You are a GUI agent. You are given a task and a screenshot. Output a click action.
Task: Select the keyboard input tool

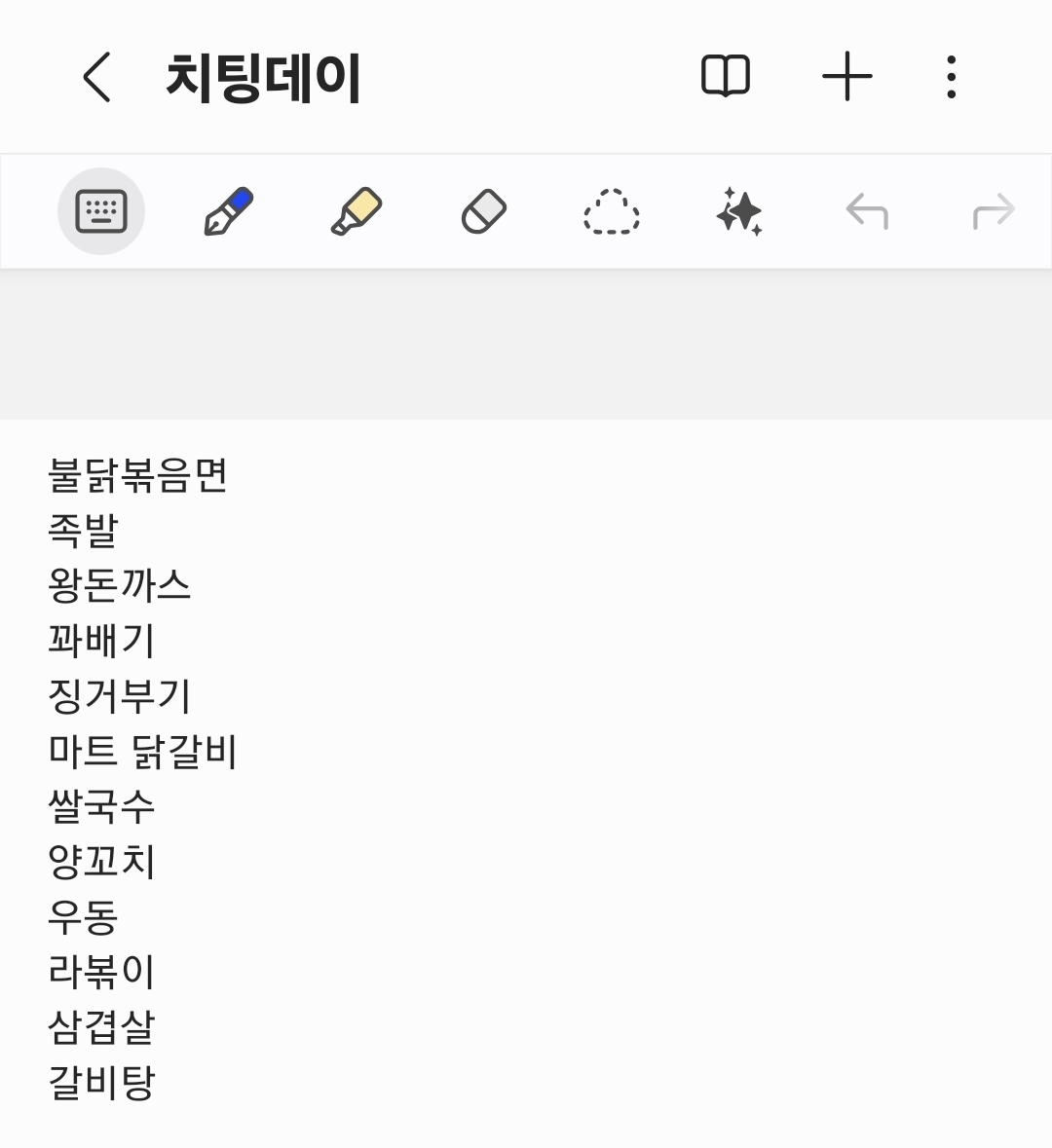click(101, 211)
